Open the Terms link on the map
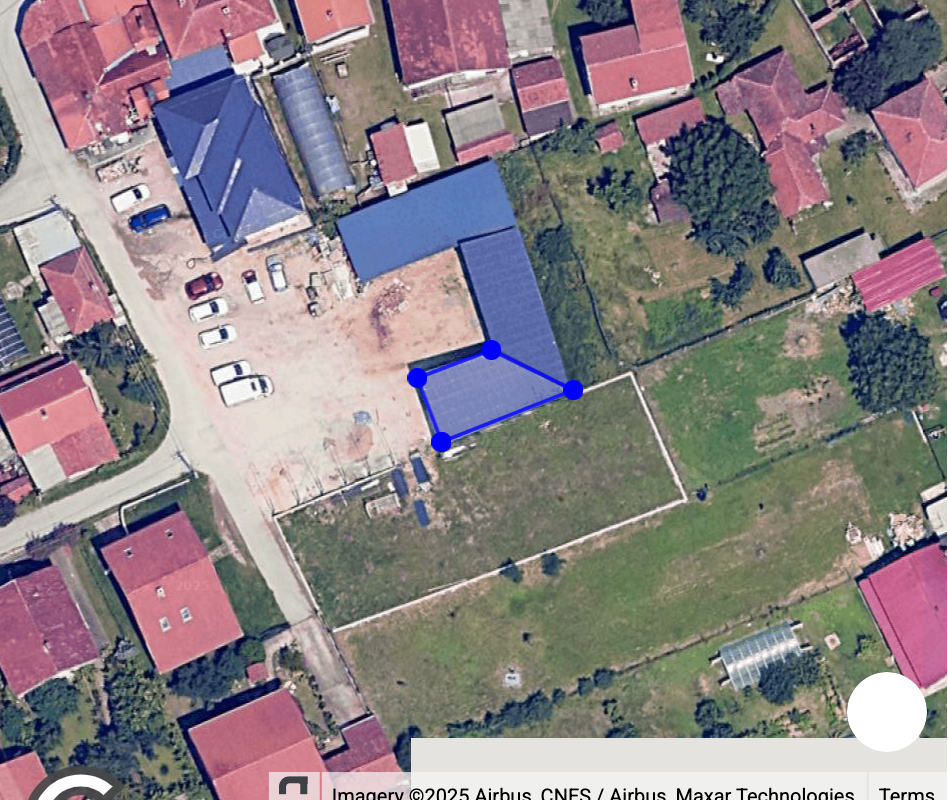Image resolution: width=948 pixels, height=800 pixels. tap(906, 793)
